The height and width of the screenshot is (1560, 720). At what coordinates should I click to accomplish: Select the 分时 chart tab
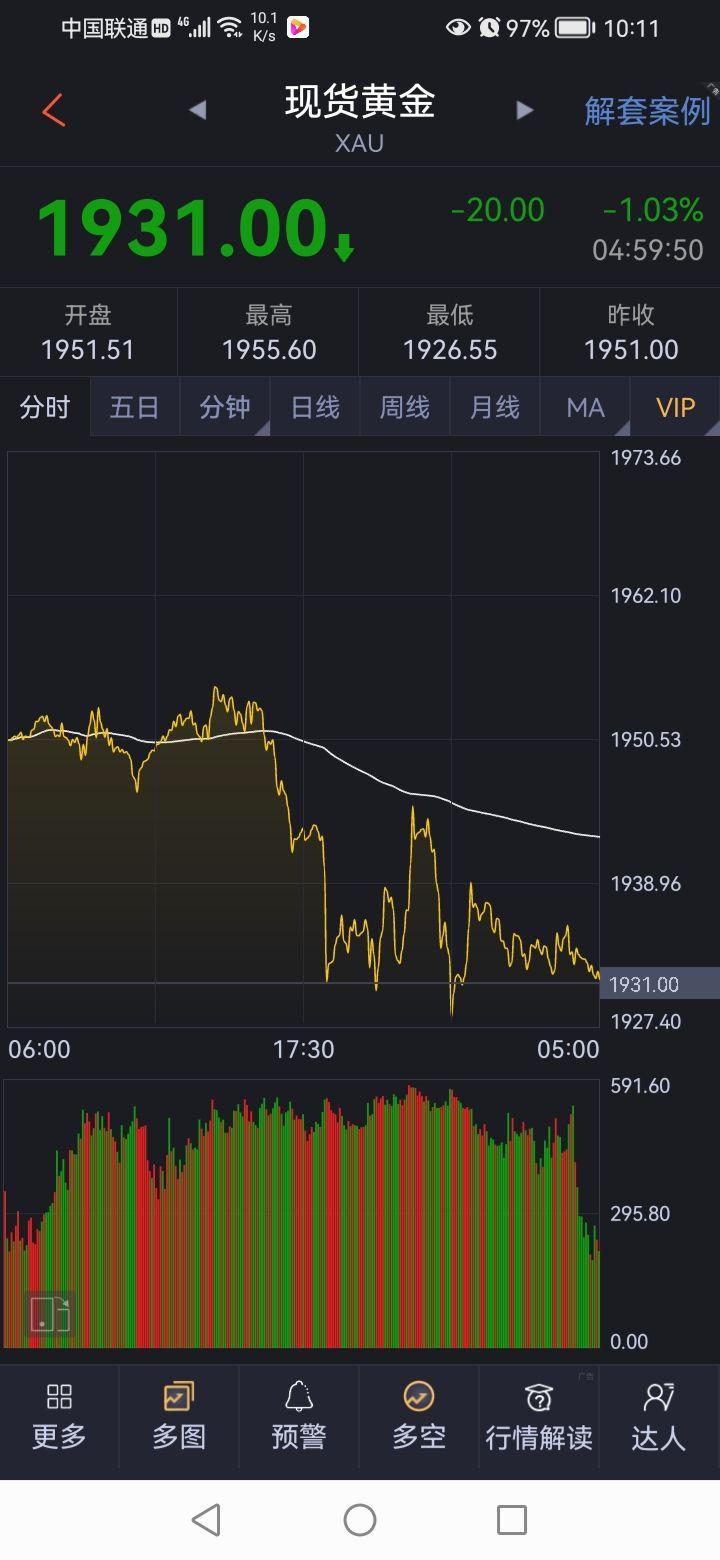click(45, 408)
